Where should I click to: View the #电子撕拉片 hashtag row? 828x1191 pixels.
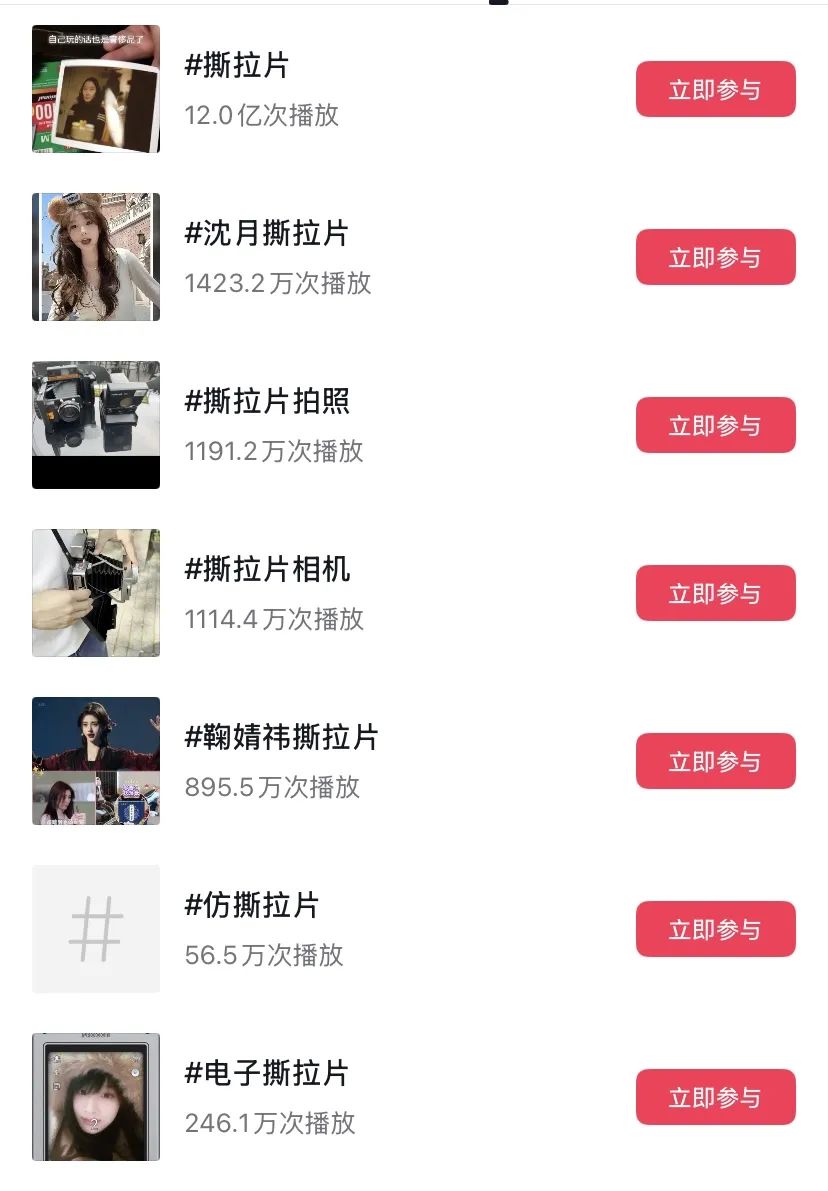tap(266, 1074)
